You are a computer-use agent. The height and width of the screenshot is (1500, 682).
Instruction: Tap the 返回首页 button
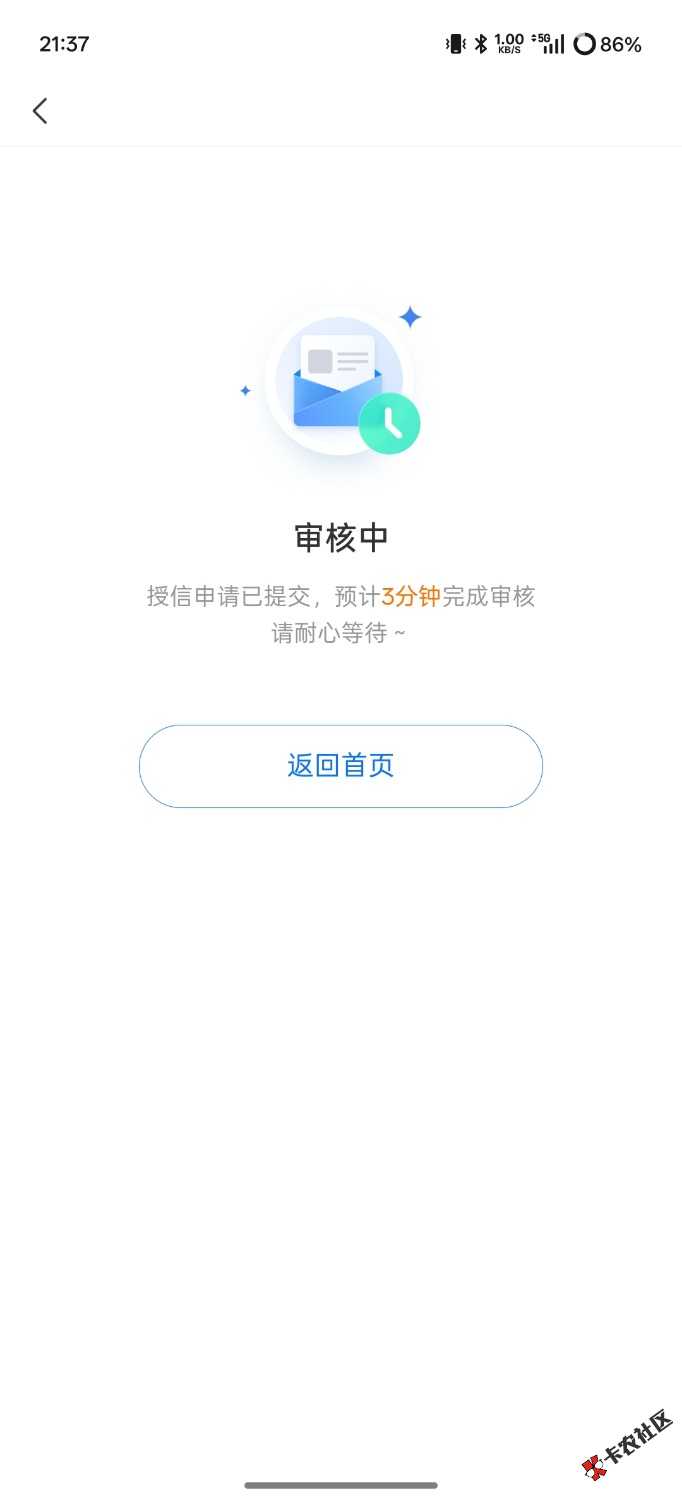(340, 766)
